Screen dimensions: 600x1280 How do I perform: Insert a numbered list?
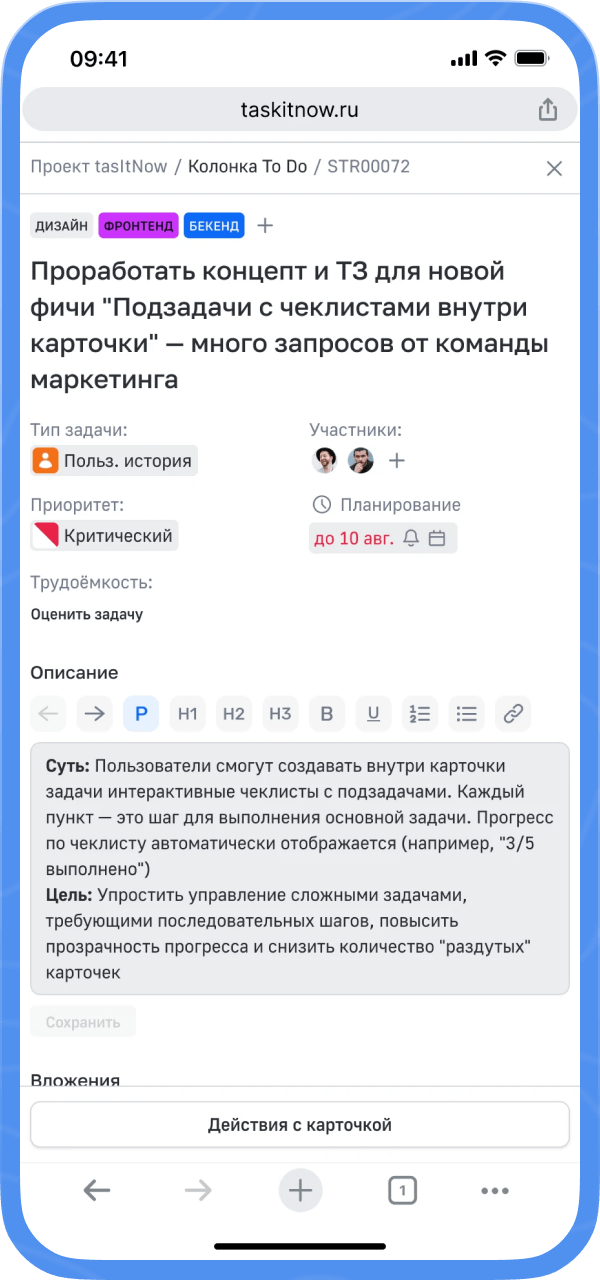click(x=419, y=714)
